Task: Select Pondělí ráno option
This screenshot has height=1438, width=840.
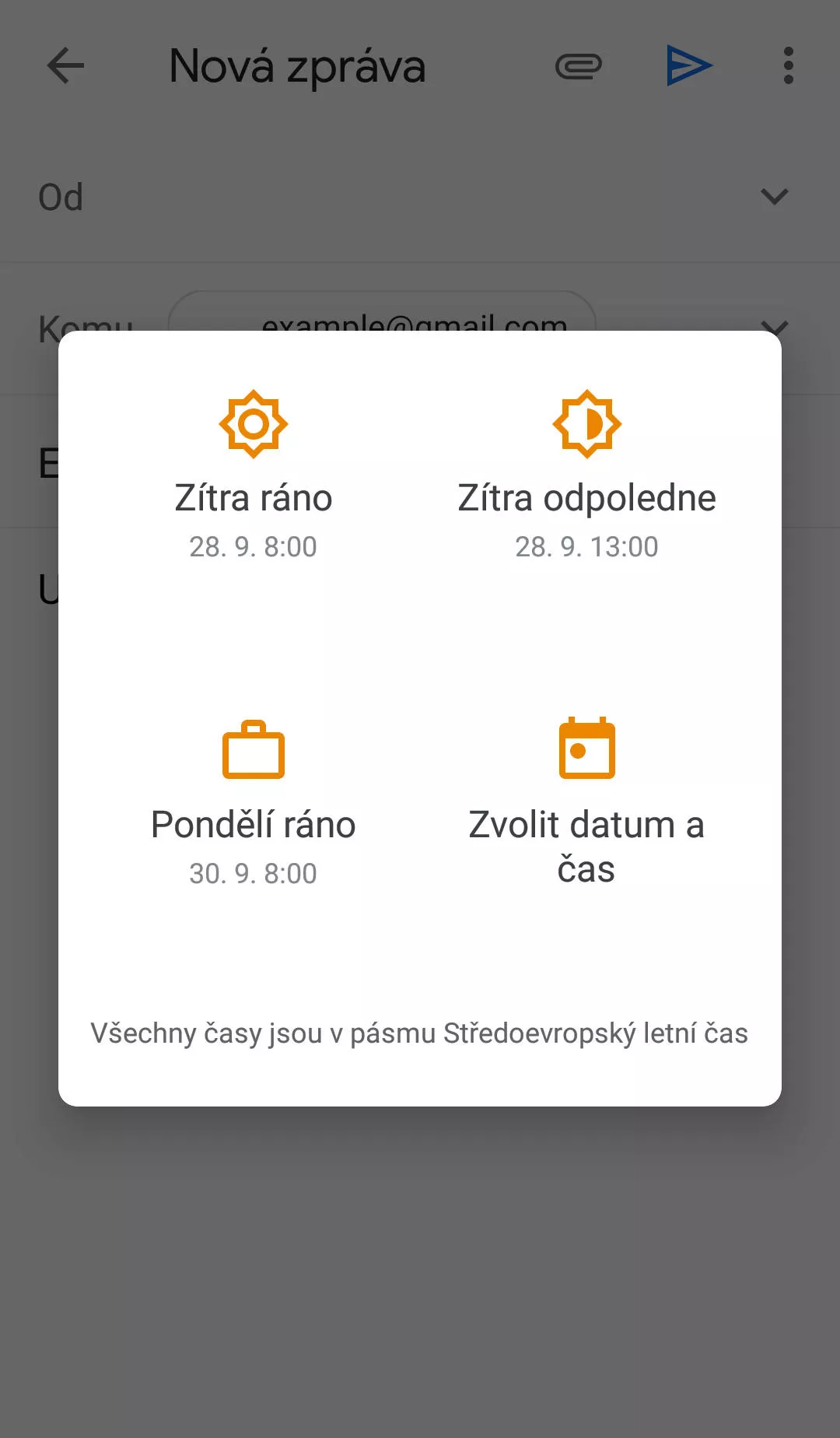Action: [x=254, y=803]
